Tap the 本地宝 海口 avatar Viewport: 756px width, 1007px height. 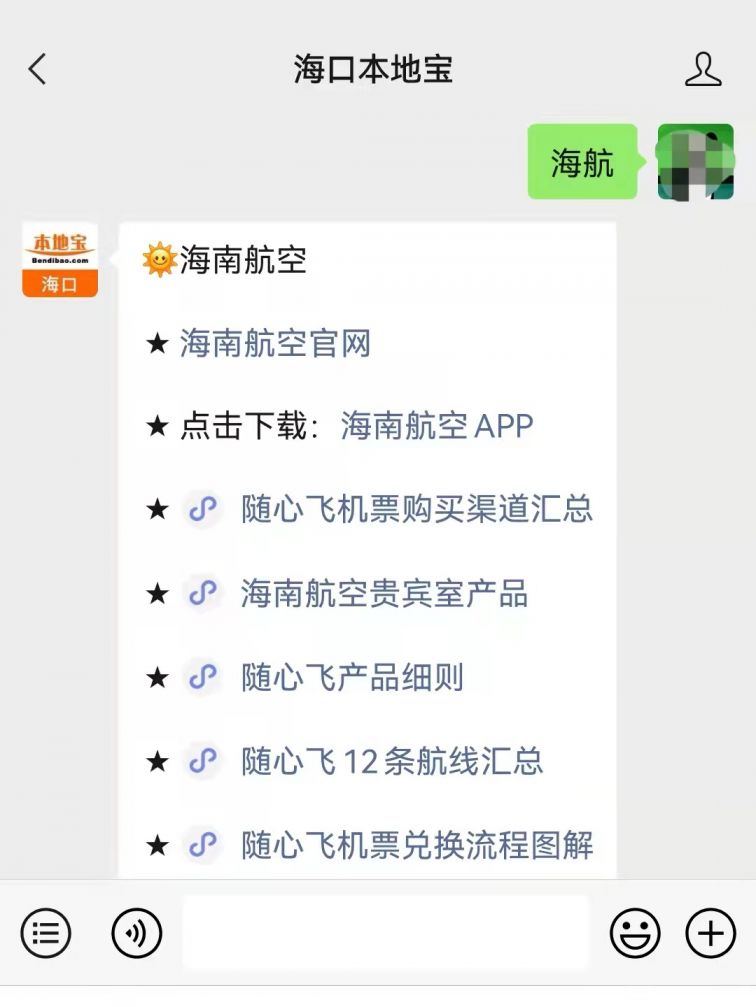(x=60, y=260)
